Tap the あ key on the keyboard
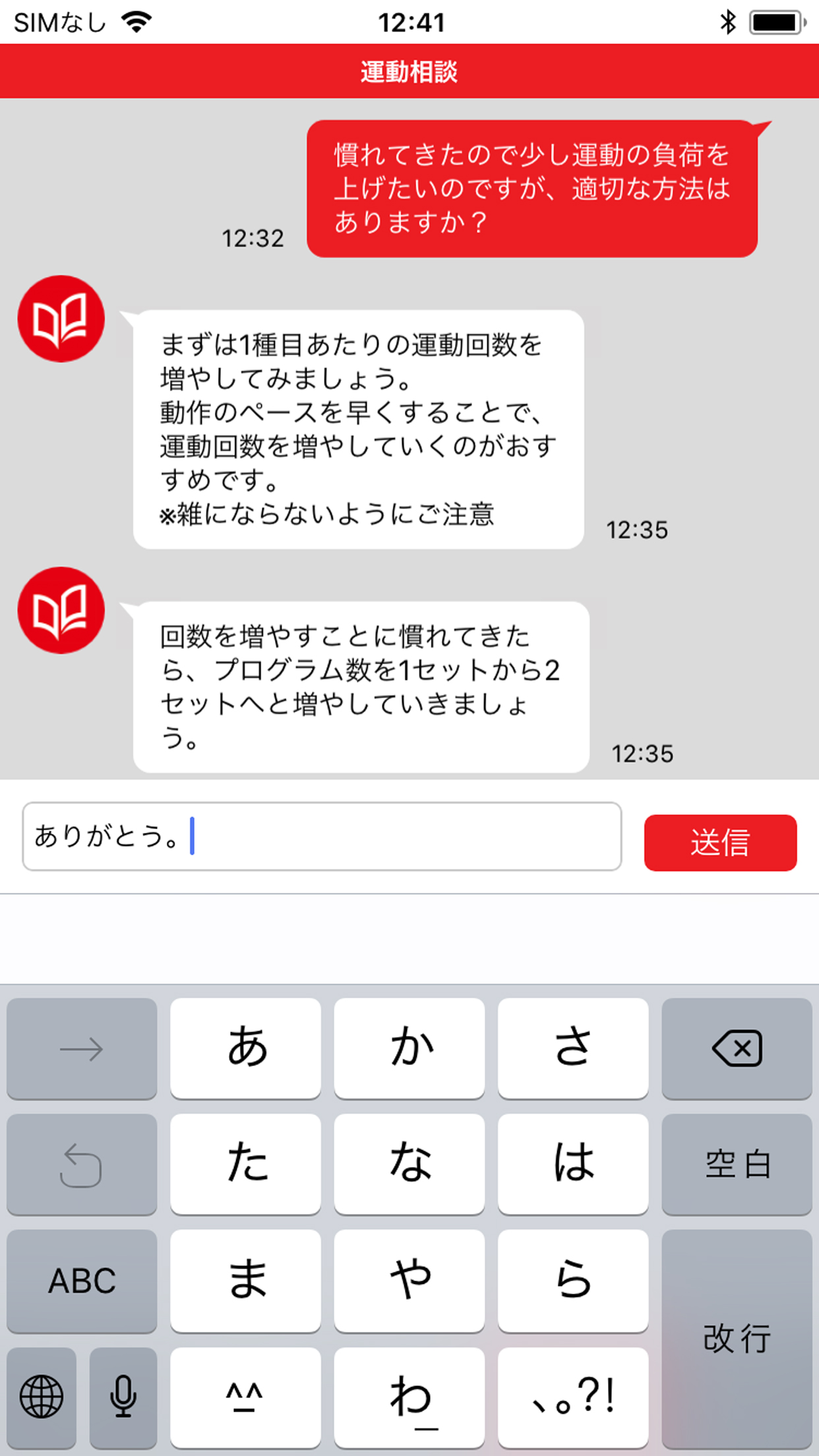The image size is (819, 1456). point(245,1047)
